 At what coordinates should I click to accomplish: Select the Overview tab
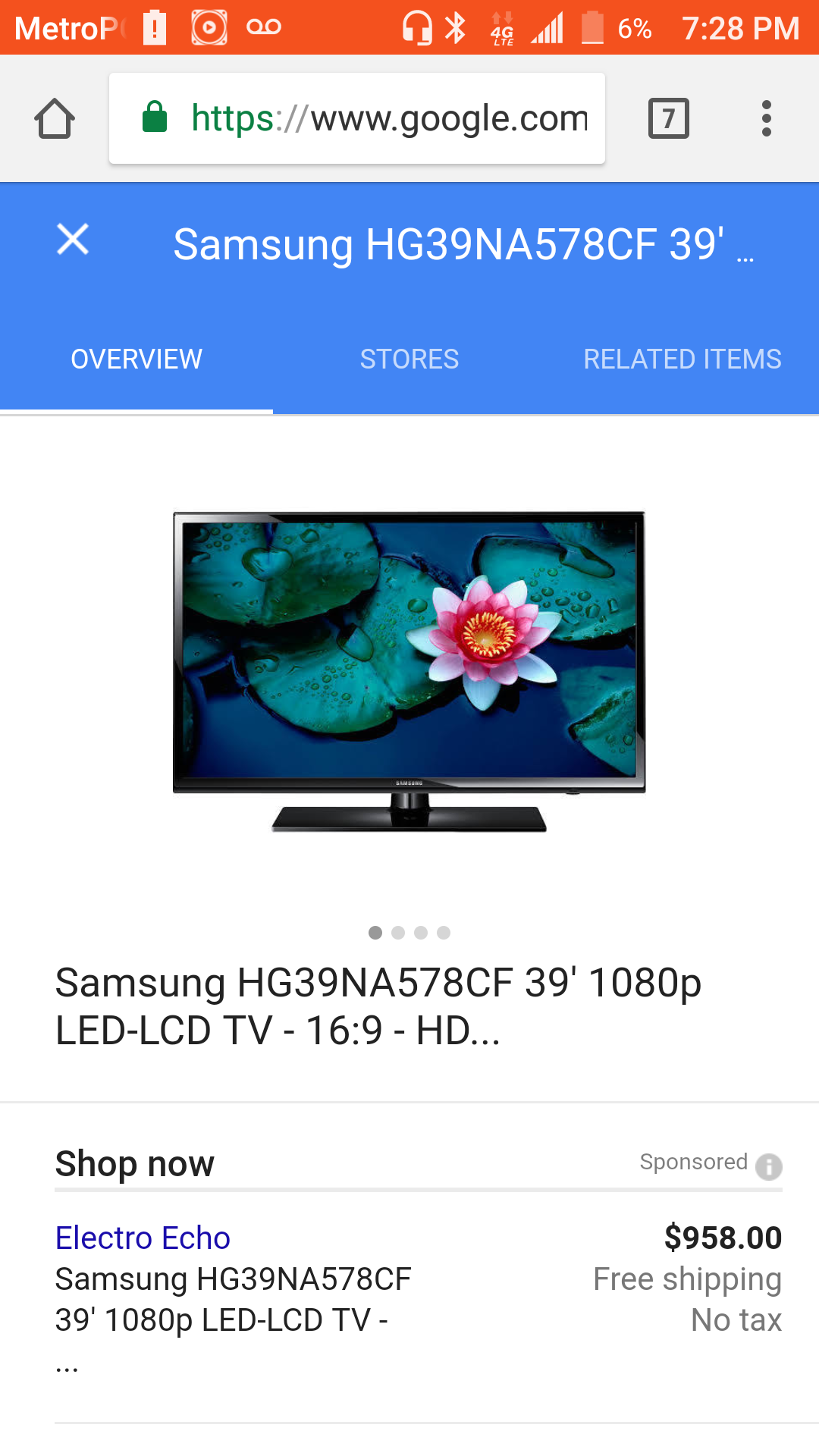(136, 359)
